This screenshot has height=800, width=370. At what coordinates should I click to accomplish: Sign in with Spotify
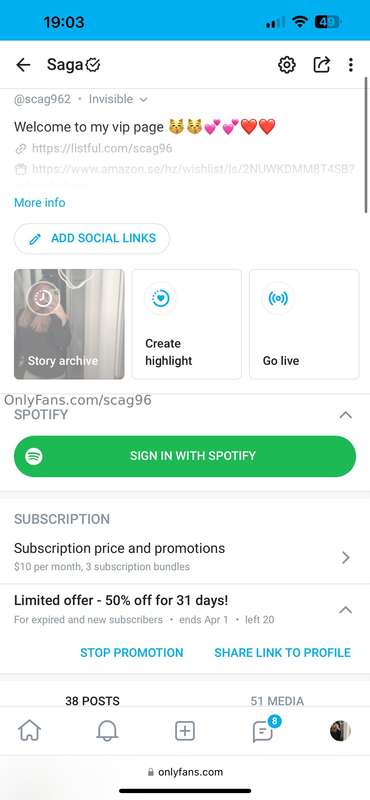[x=185, y=456]
